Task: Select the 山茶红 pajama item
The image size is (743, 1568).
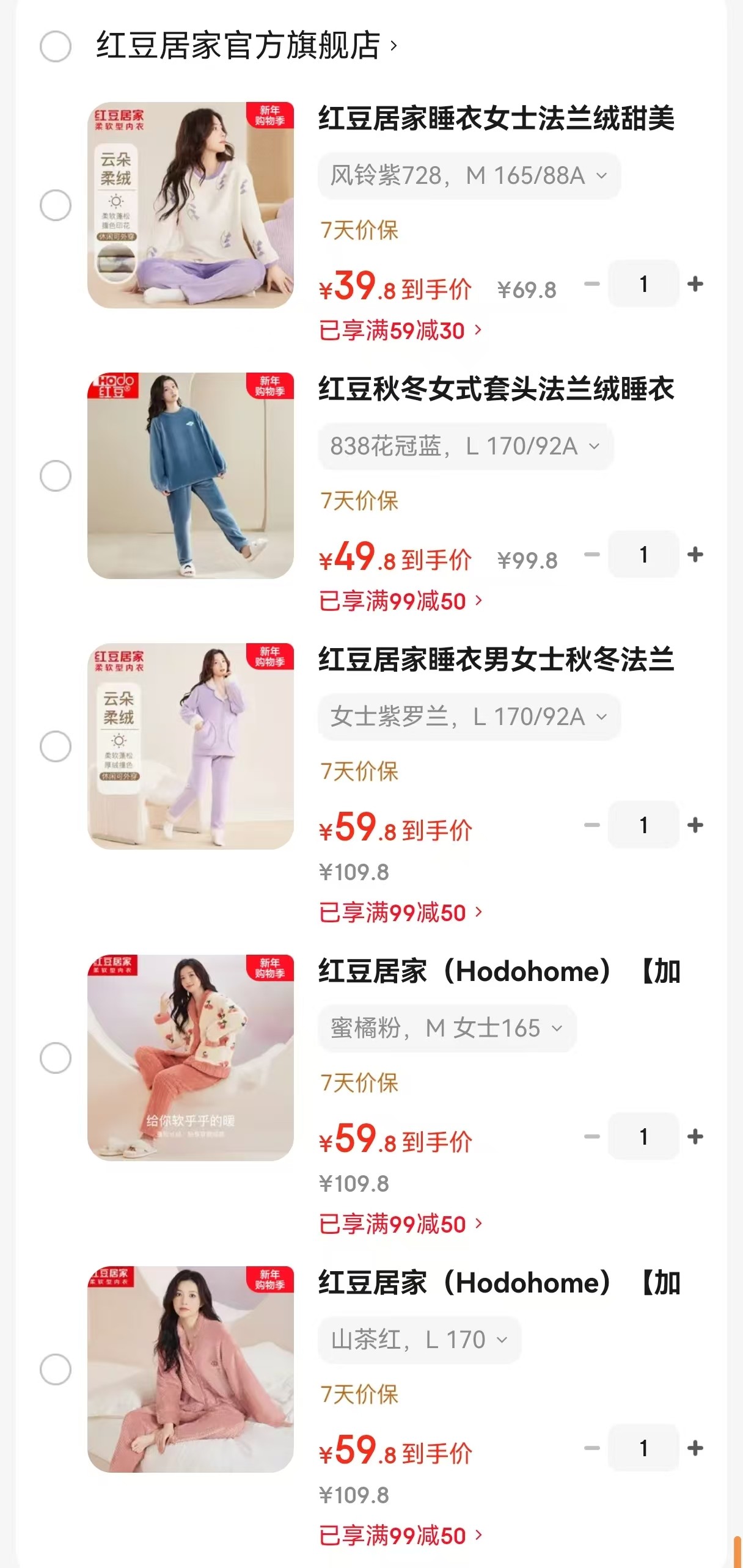Action: (56, 1369)
